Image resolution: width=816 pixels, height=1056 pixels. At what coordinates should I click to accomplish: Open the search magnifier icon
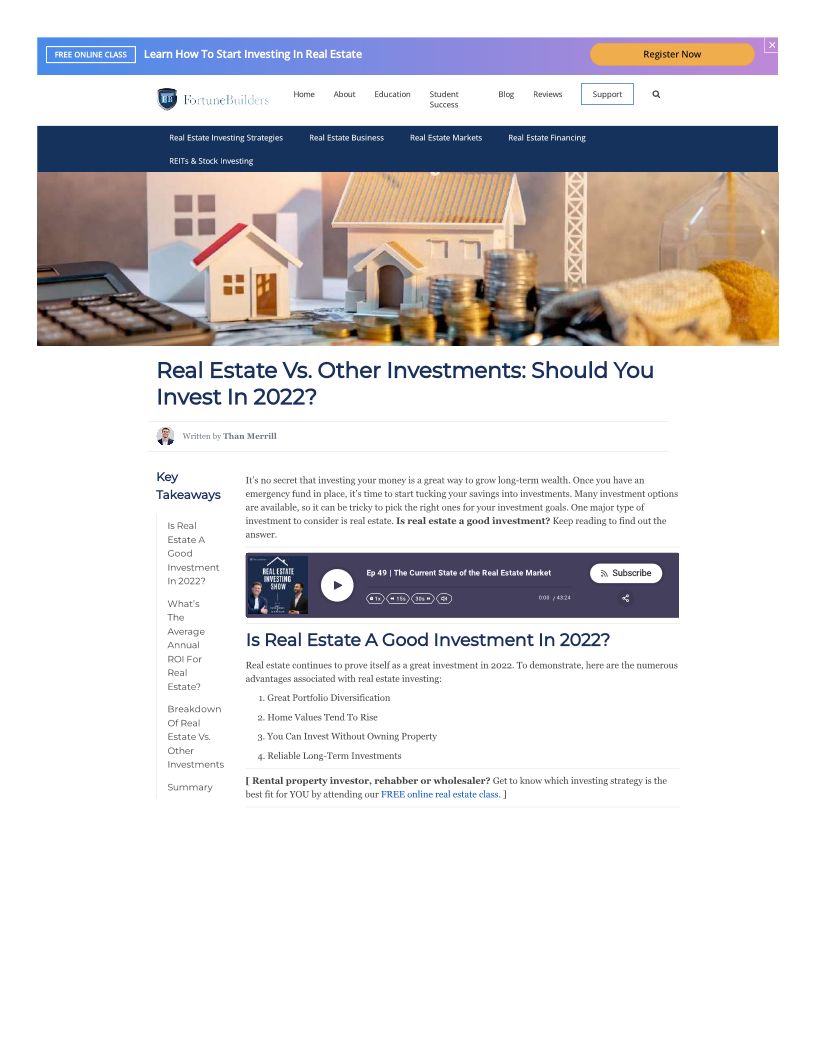[x=656, y=94]
